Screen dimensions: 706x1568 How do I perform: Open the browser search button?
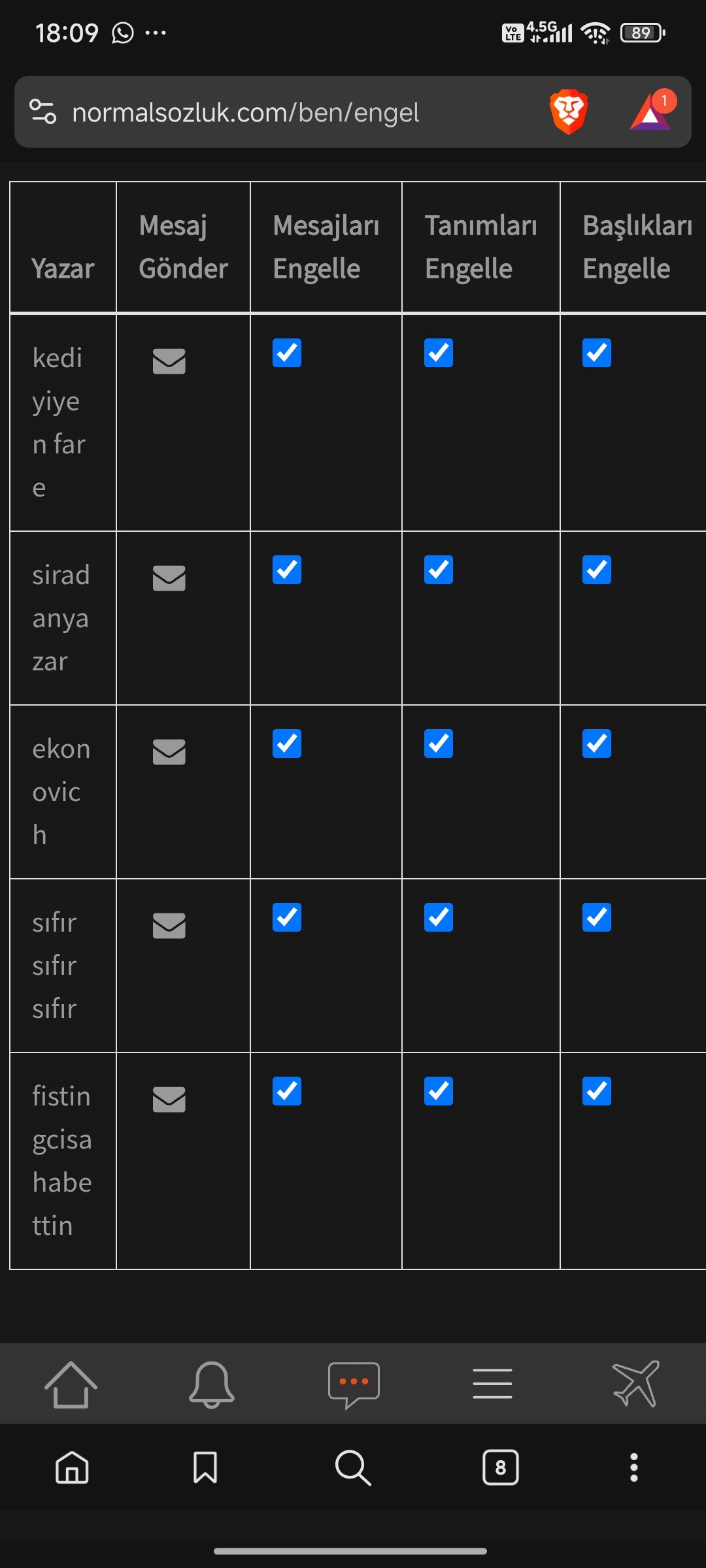353,1467
